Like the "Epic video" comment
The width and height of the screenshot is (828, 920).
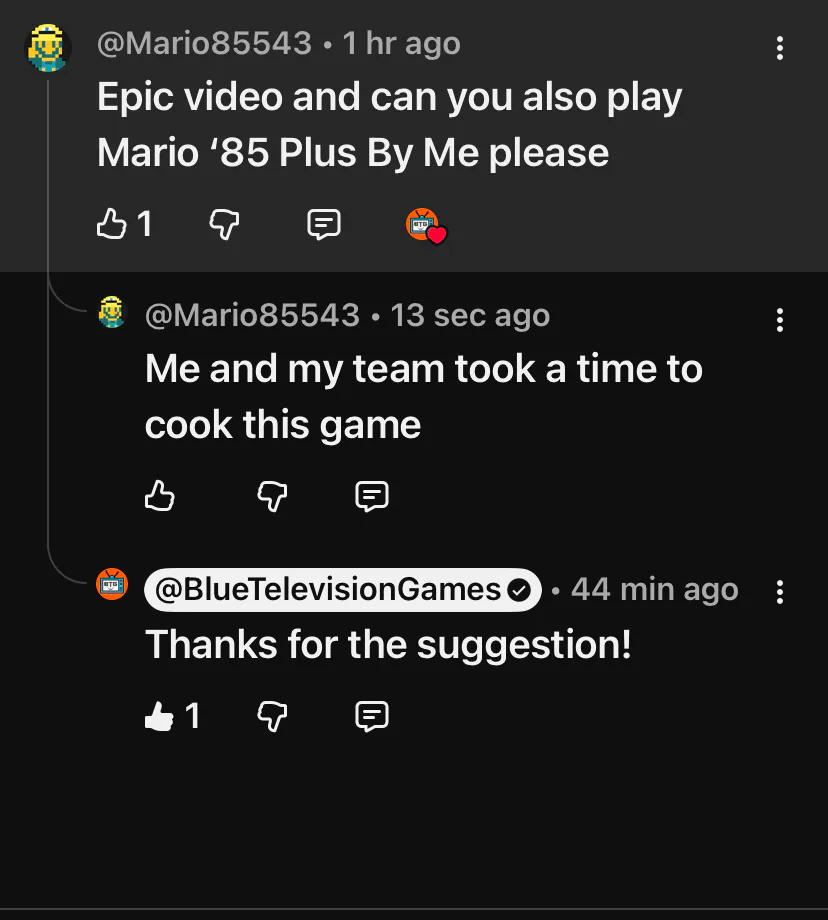tap(111, 225)
